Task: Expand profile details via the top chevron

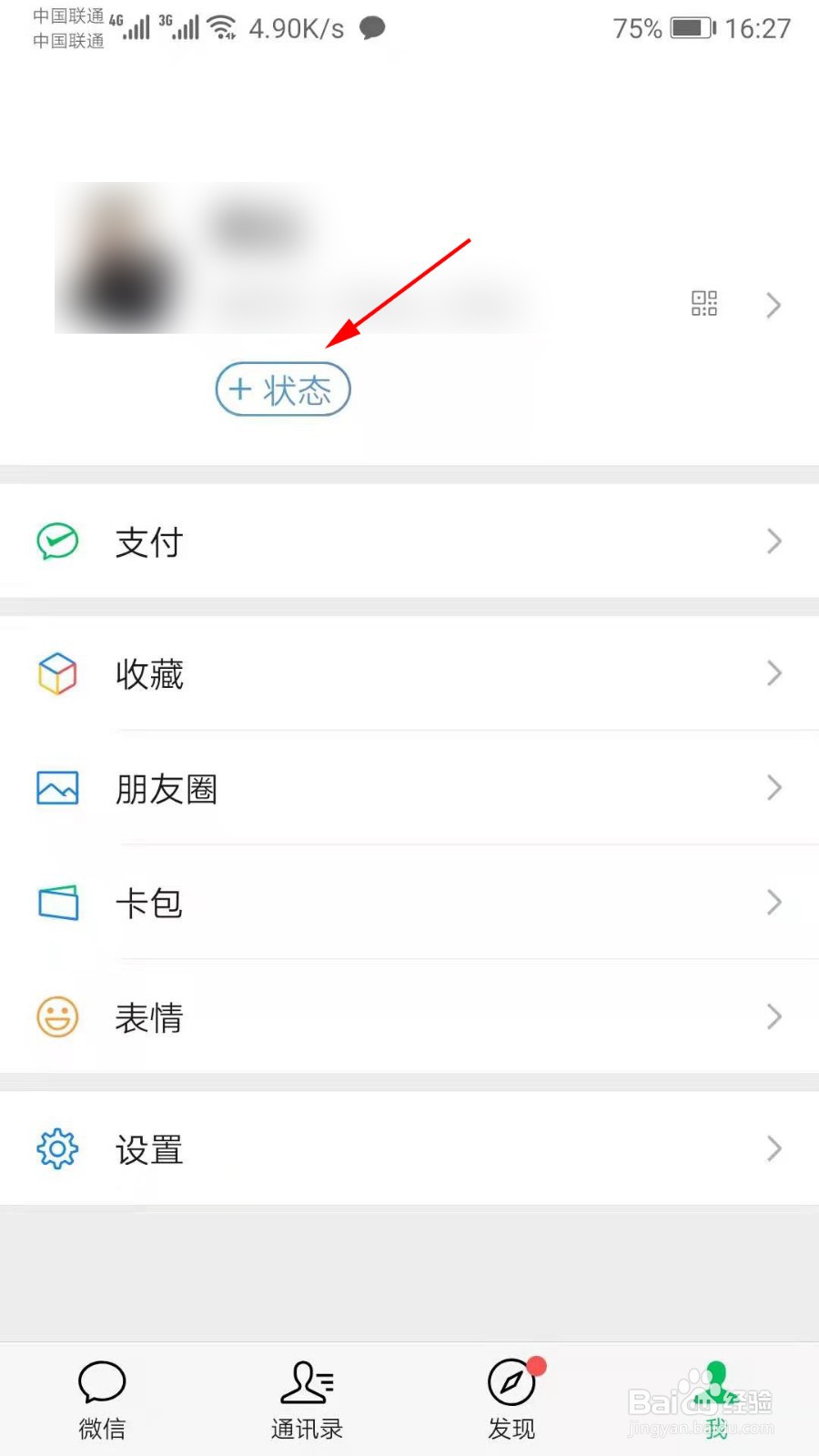Action: pyautogui.click(x=773, y=304)
